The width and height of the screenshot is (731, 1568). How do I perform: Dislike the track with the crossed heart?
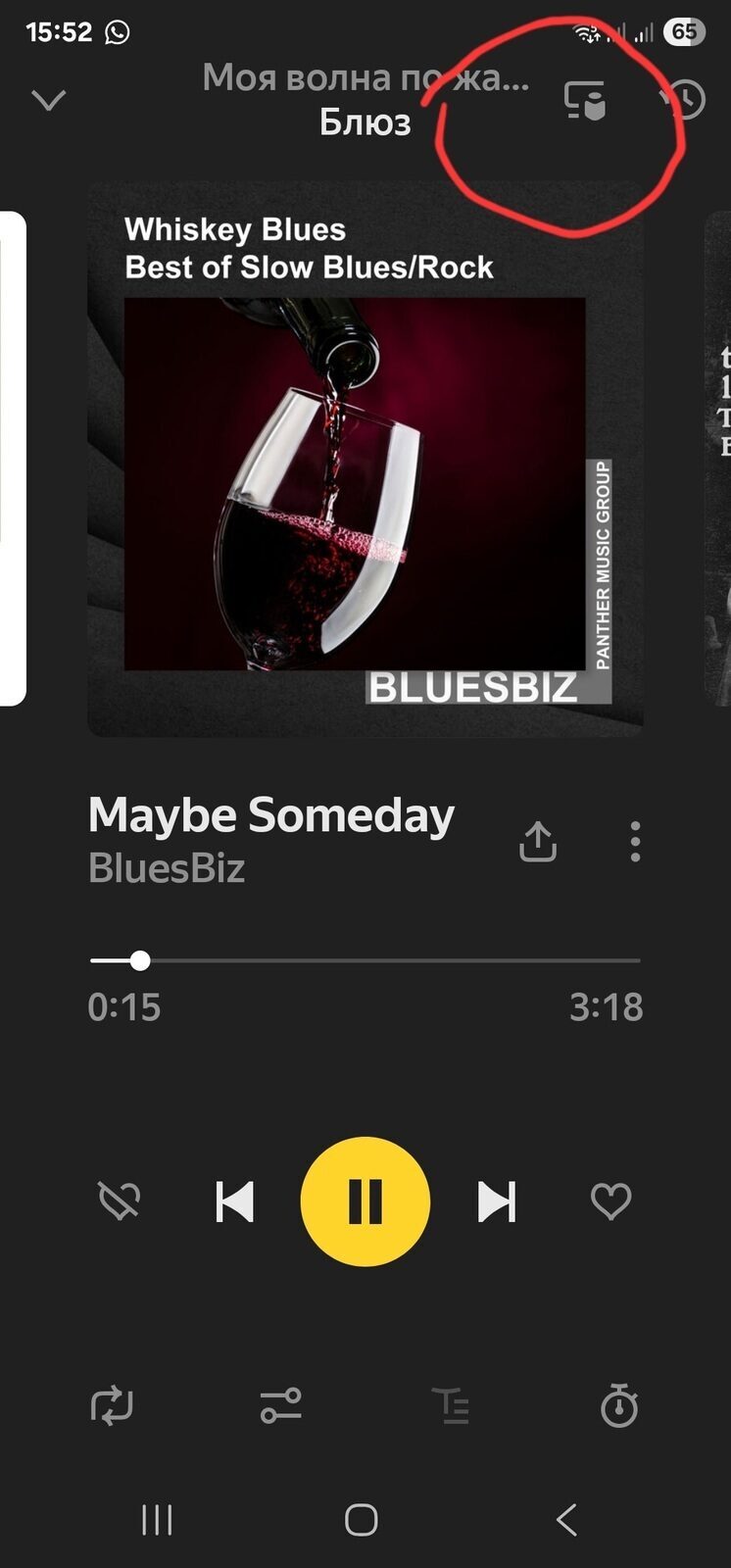[120, 1200]
